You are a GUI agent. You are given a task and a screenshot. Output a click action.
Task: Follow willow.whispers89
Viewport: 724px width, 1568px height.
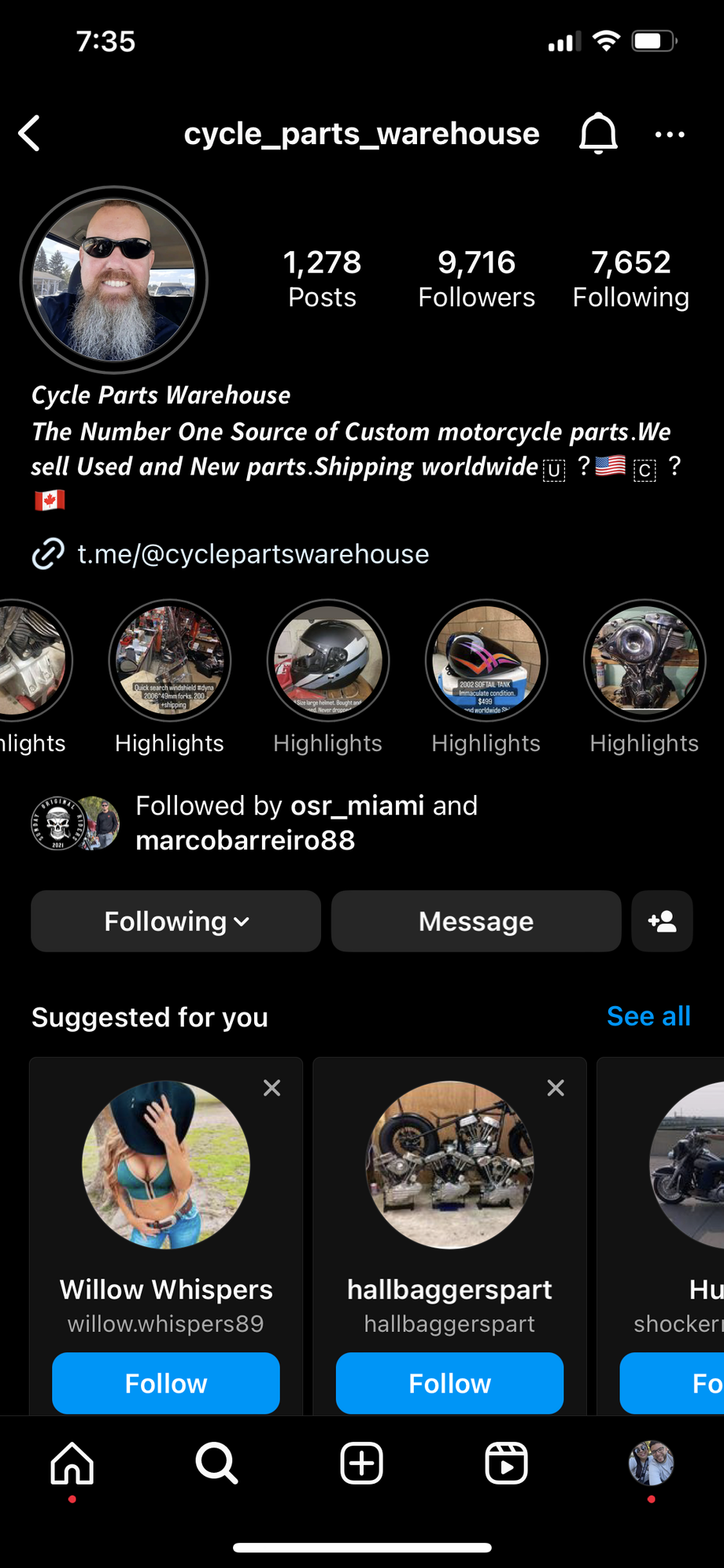tap(166, 1383)
